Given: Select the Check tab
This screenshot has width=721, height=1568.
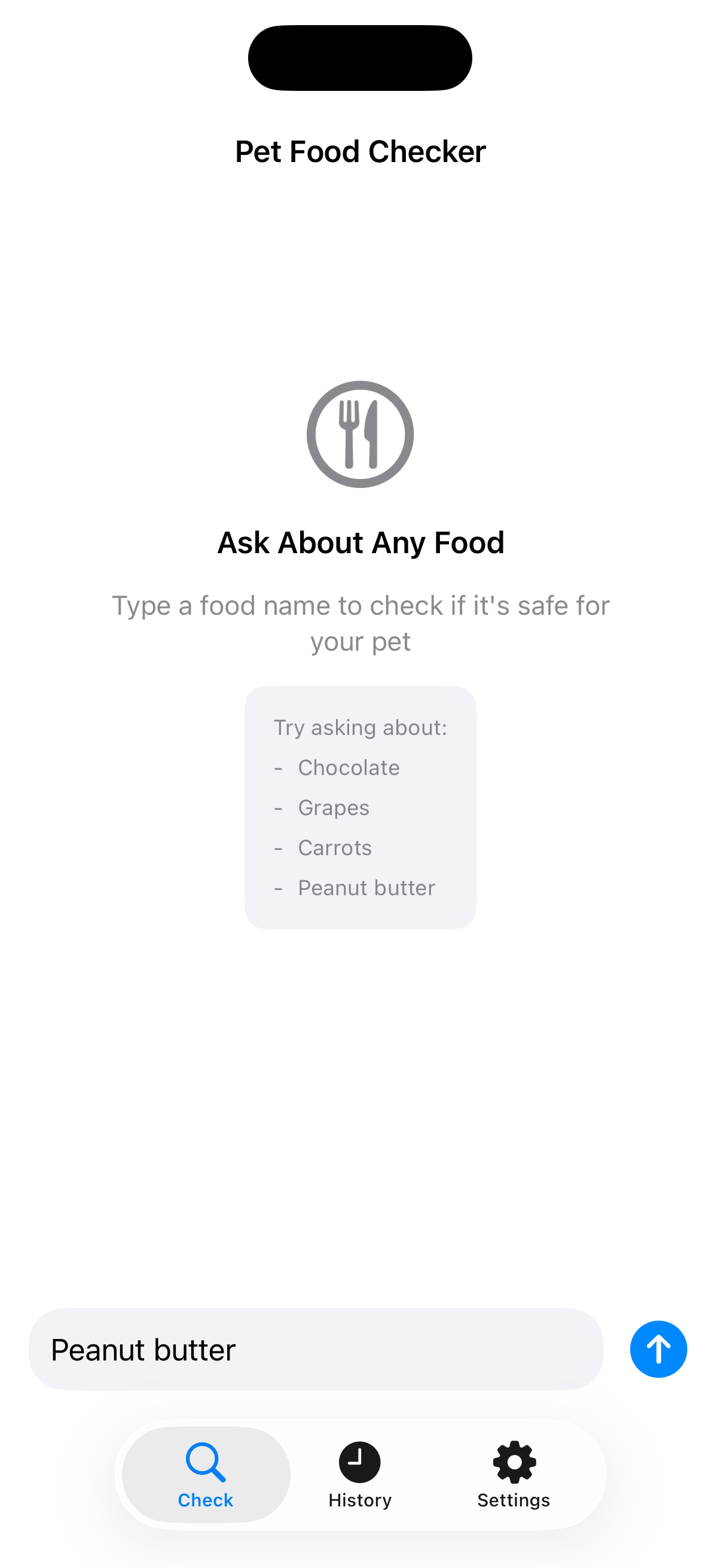Looking at the screenshot, I should (206, 1474).
